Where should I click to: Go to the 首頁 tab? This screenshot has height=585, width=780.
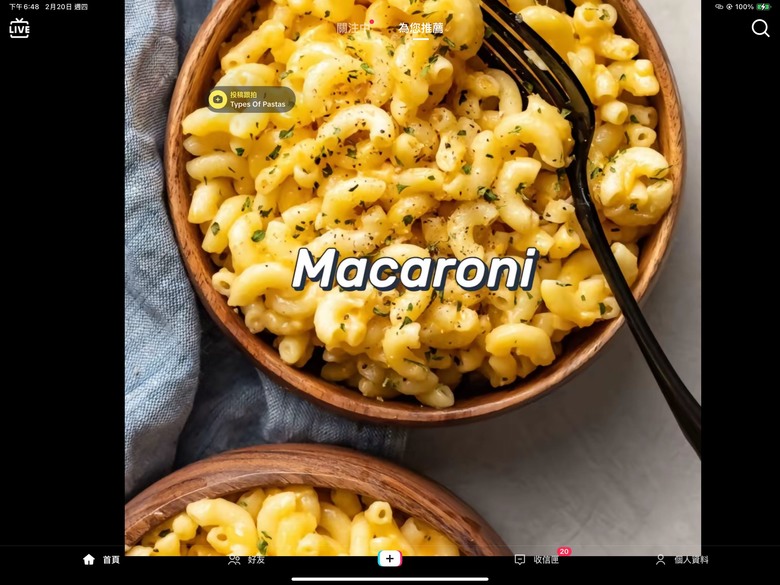[x=101, y=559]
